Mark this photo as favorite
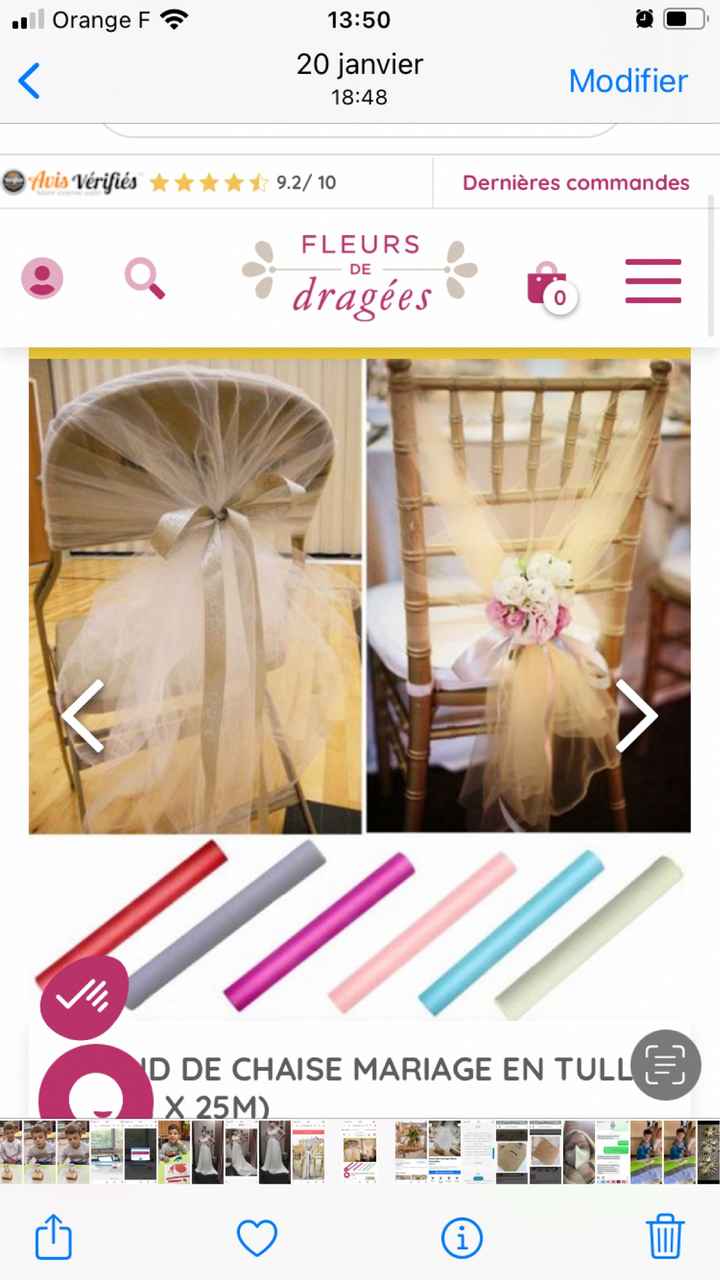 point(257,1238)
